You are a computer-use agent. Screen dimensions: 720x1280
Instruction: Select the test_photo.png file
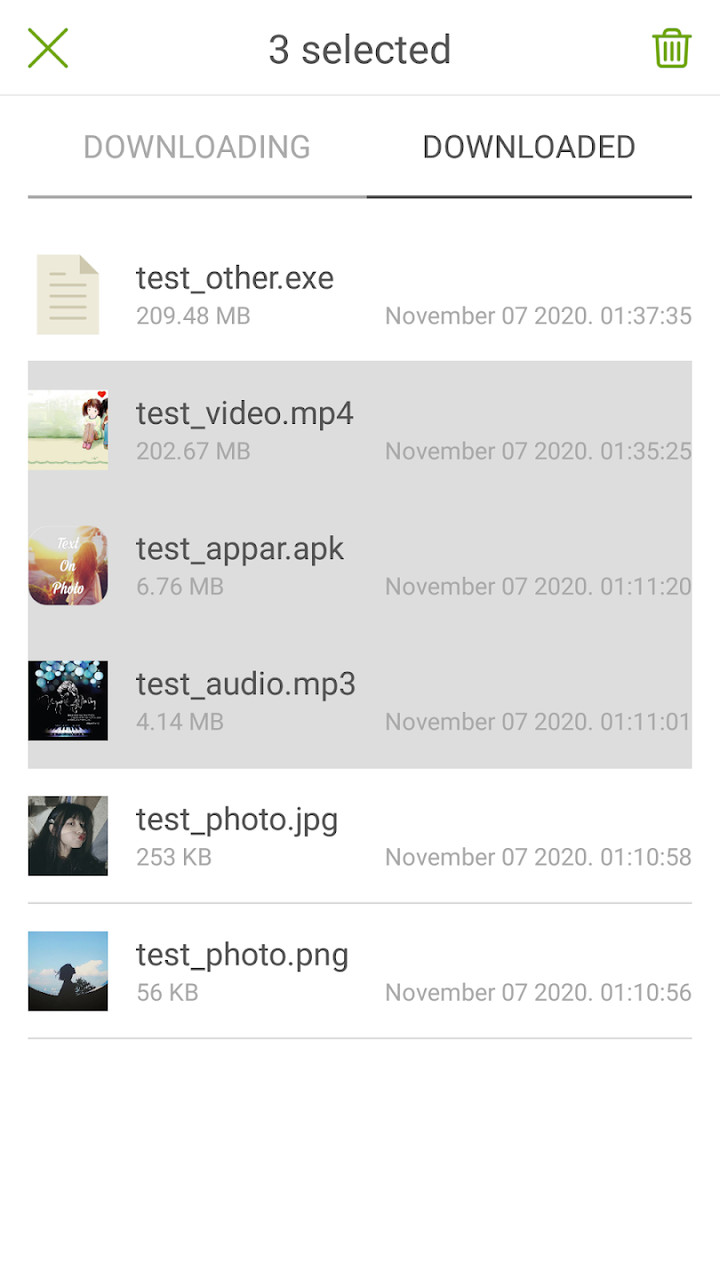coord(360,971)
